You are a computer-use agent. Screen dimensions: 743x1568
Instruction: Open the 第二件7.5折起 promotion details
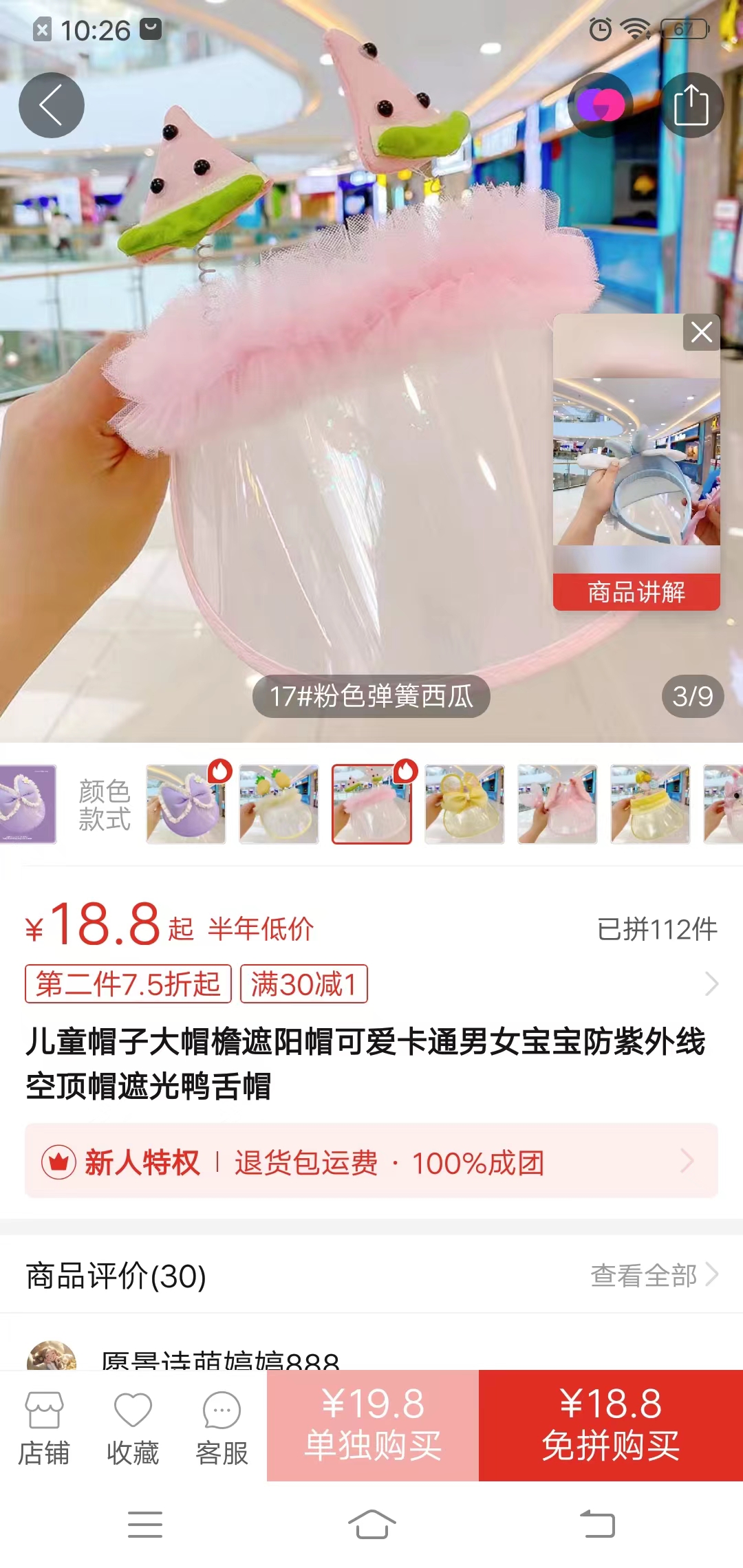[128, 984]
